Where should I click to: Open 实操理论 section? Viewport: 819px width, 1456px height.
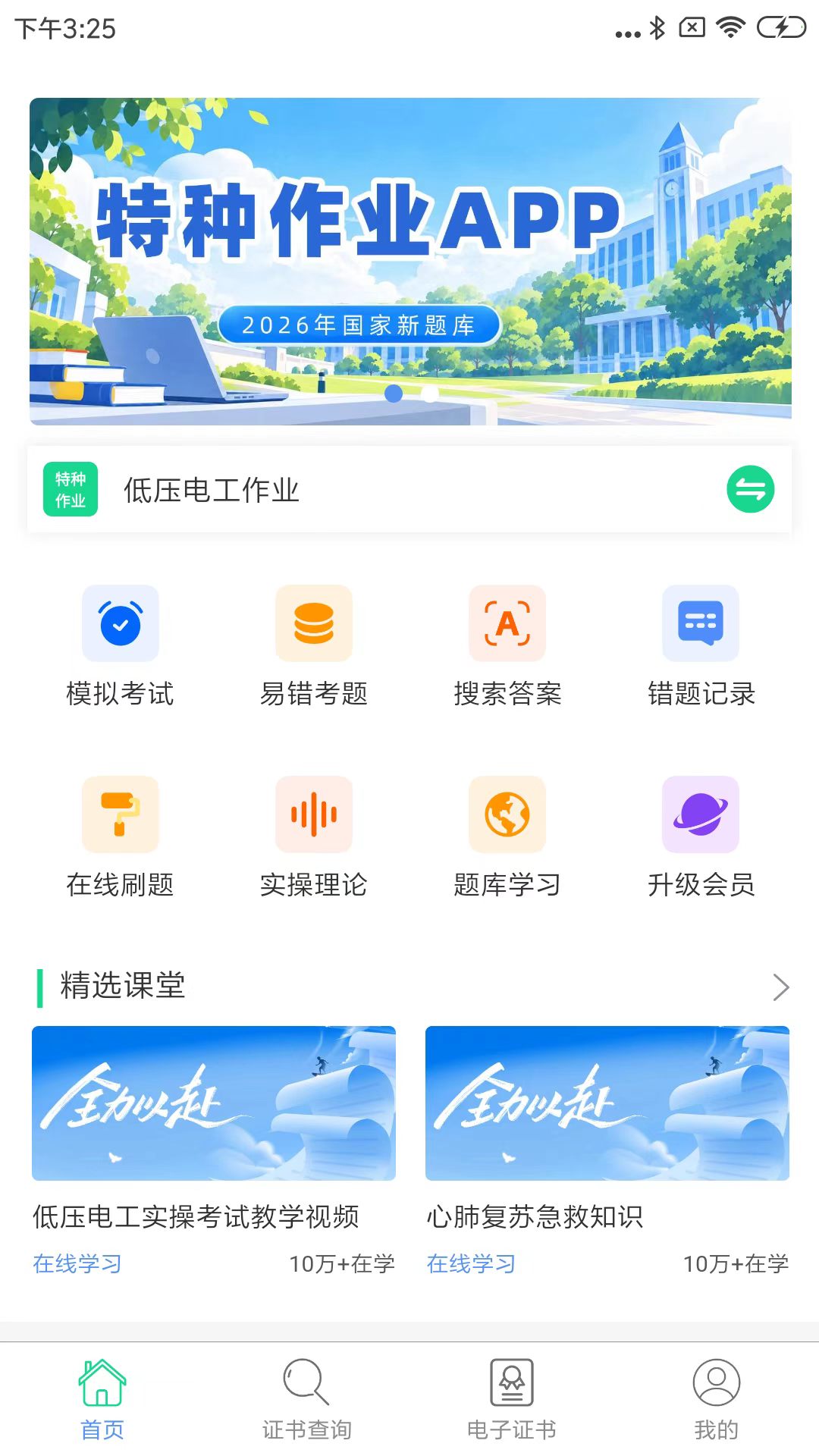point(314,837)
